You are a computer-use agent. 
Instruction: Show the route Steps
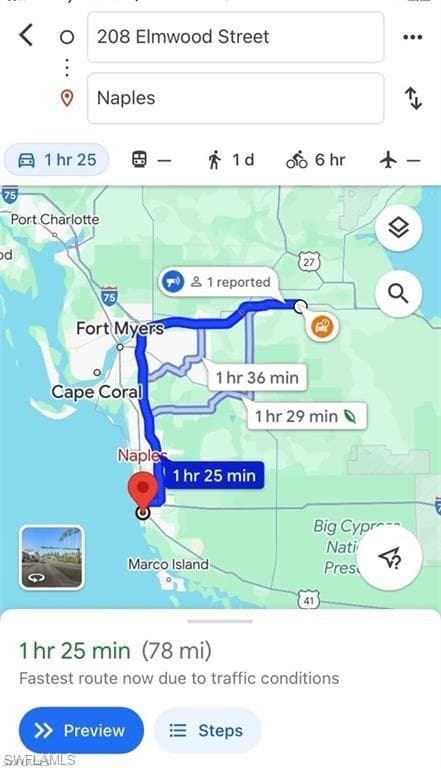coord(208,731)
